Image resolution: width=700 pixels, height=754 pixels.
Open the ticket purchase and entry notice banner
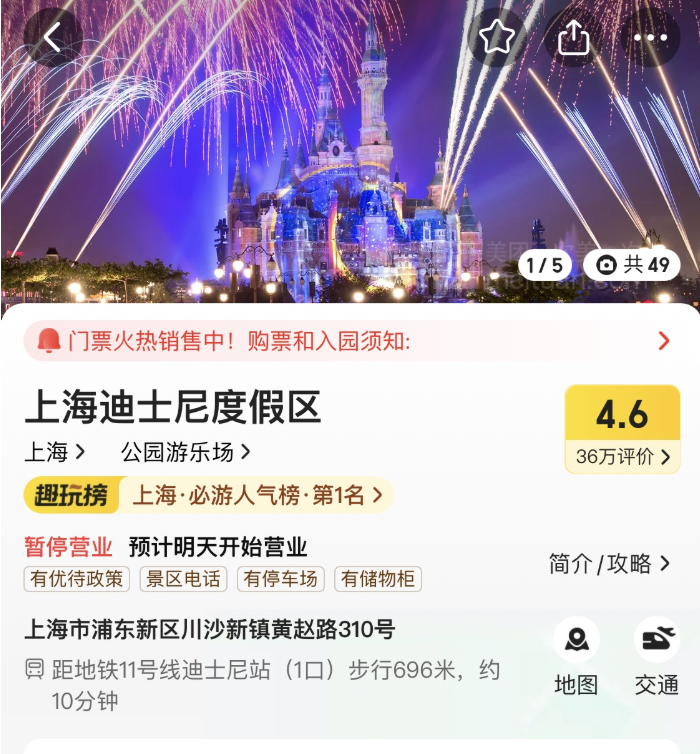click(349, 341)
